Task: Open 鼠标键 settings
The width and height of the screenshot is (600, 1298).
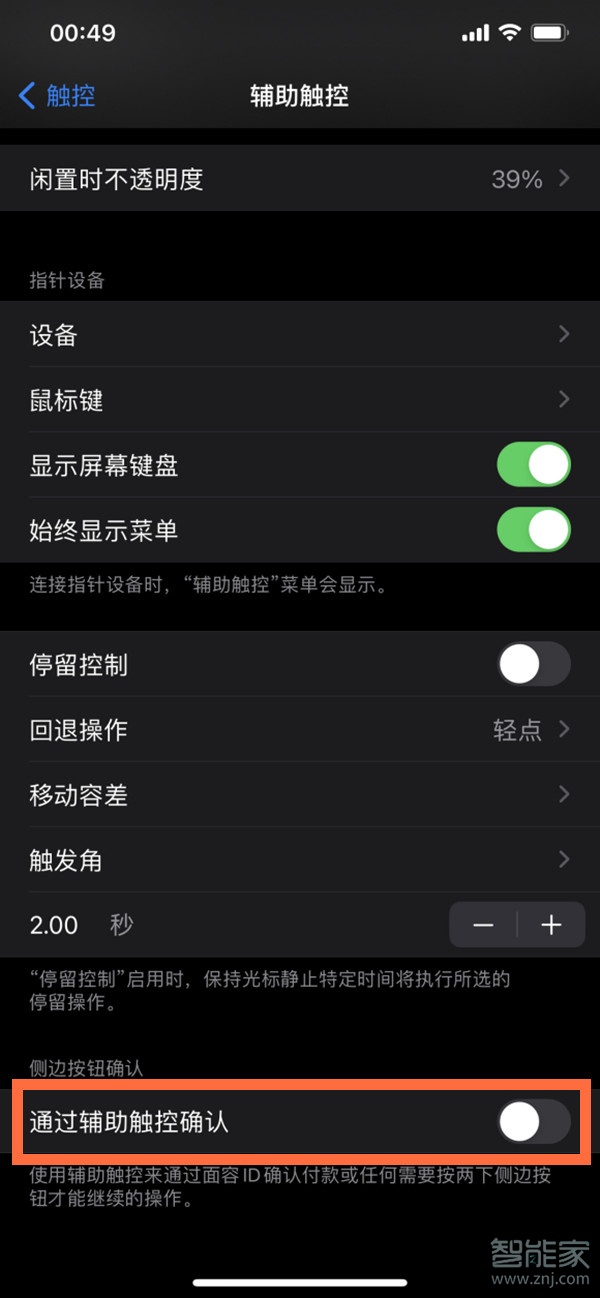Action: coord(300,400)
